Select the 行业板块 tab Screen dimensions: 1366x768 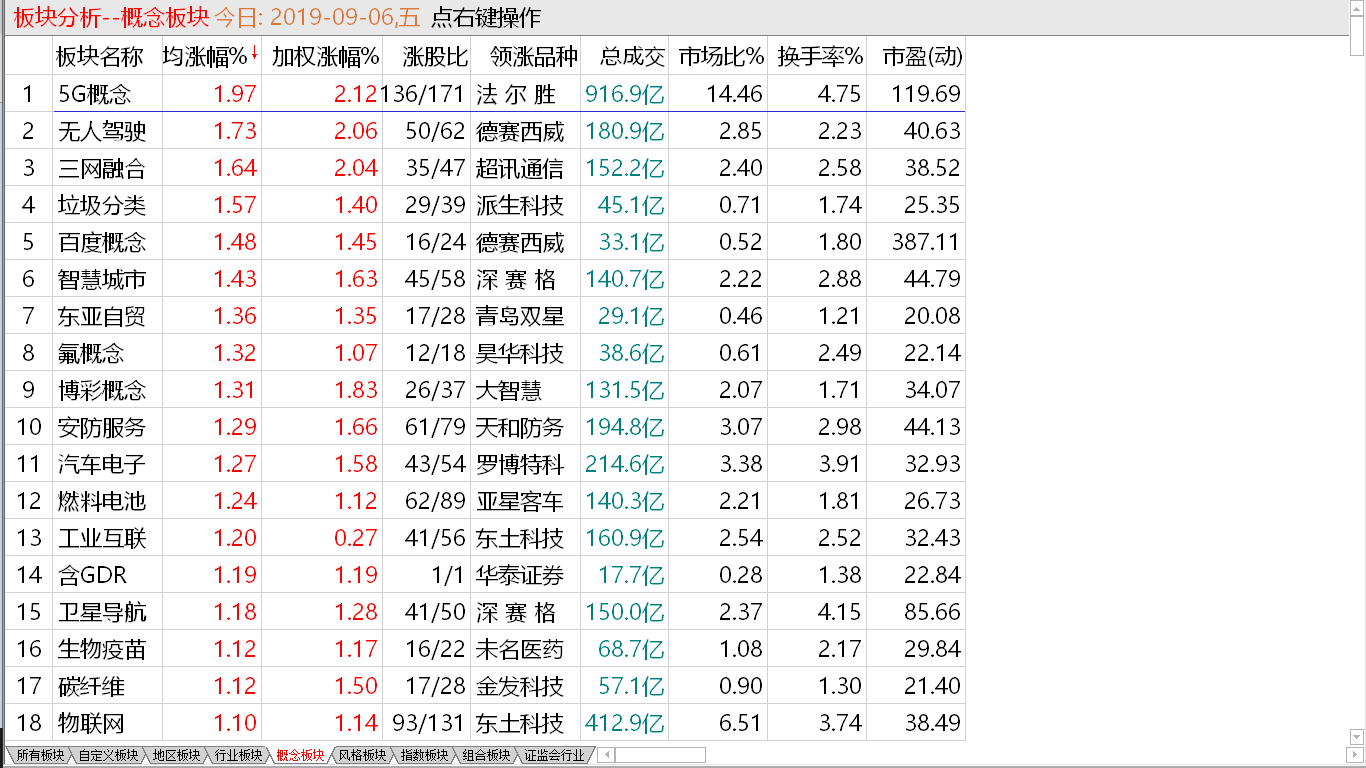tap(238, 755)
